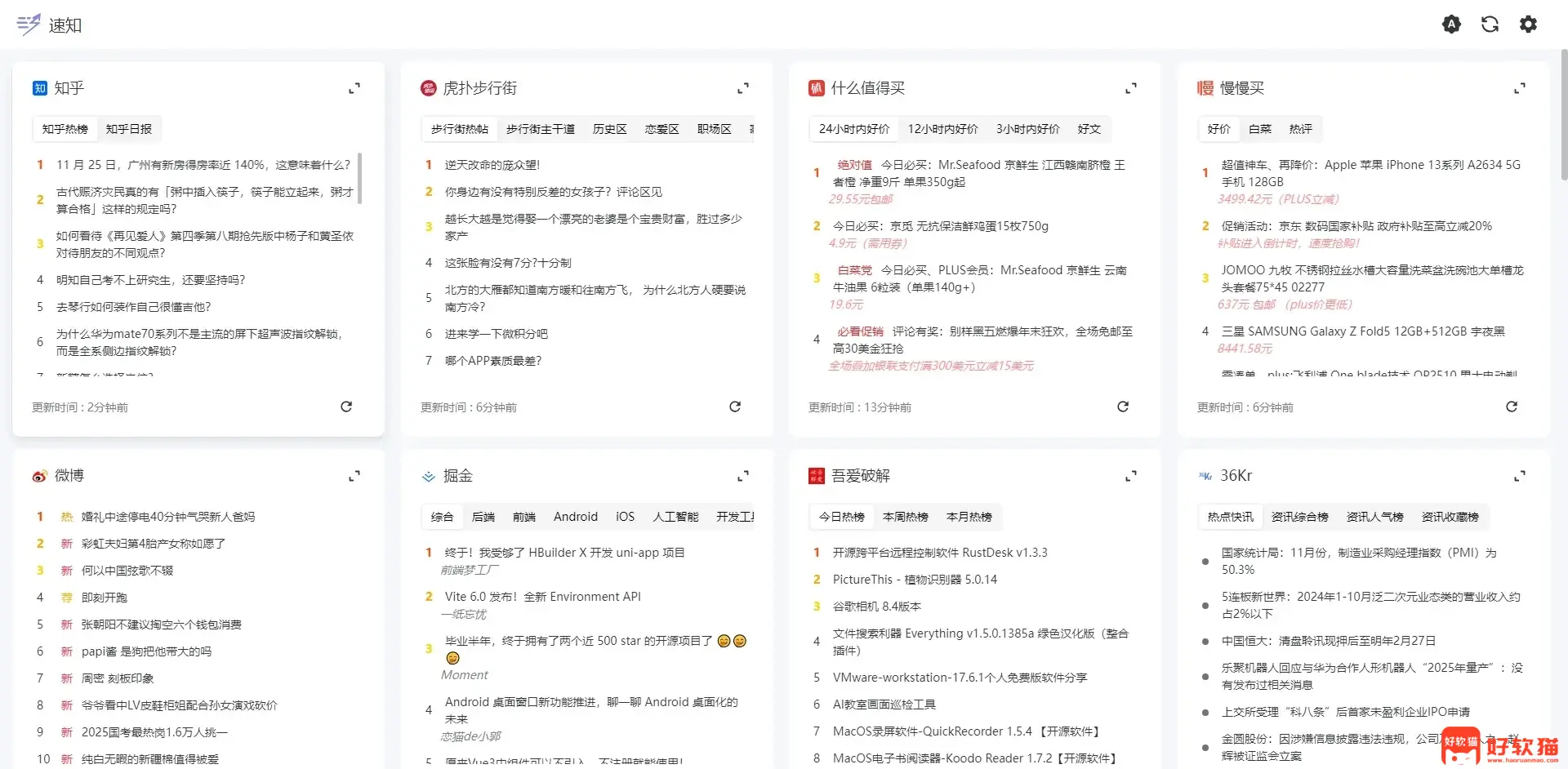
Task: Select the 白菜 tab in 慢慢买
Action: click(1259, 129)
